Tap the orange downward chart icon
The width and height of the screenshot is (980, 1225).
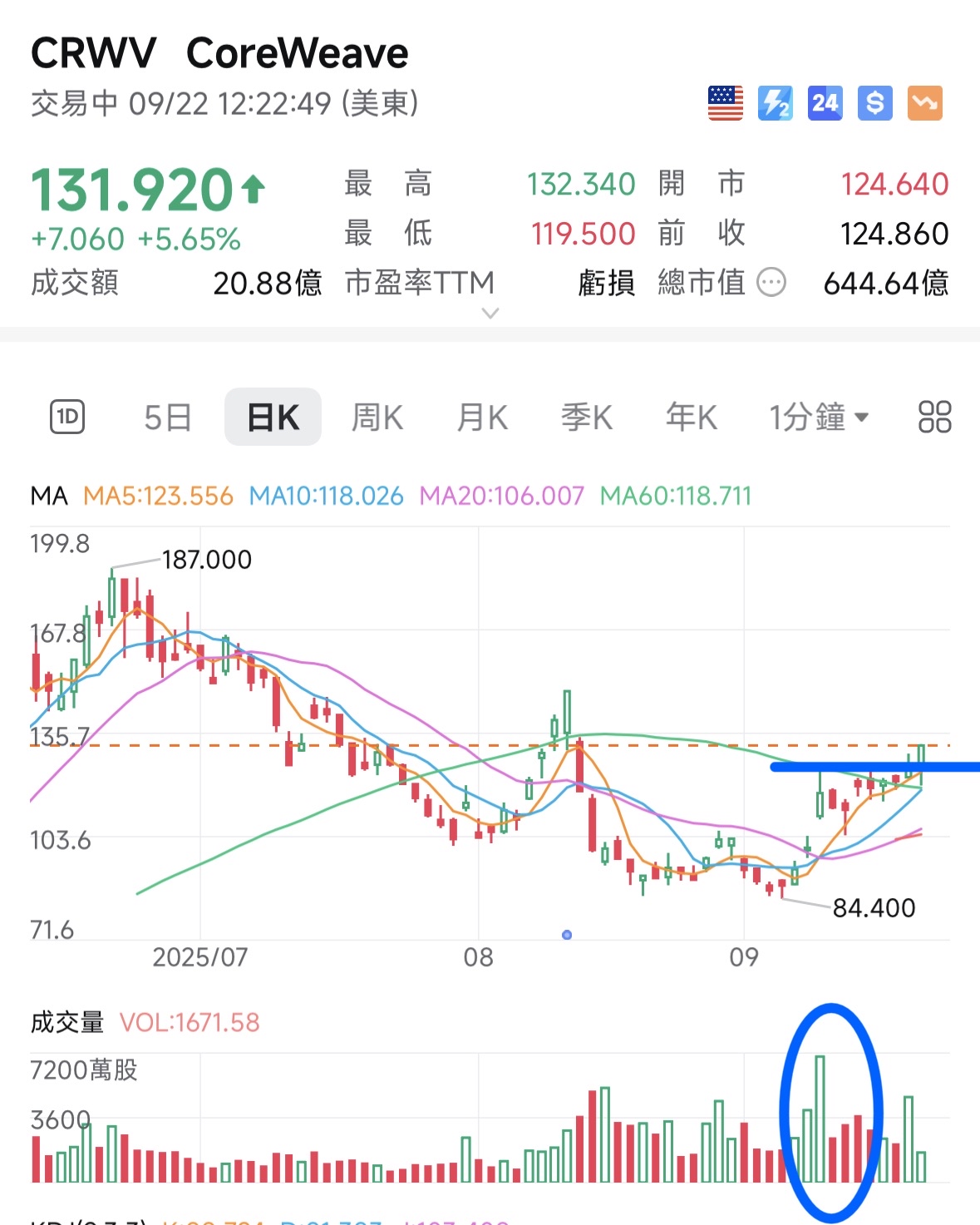[924, 103]
